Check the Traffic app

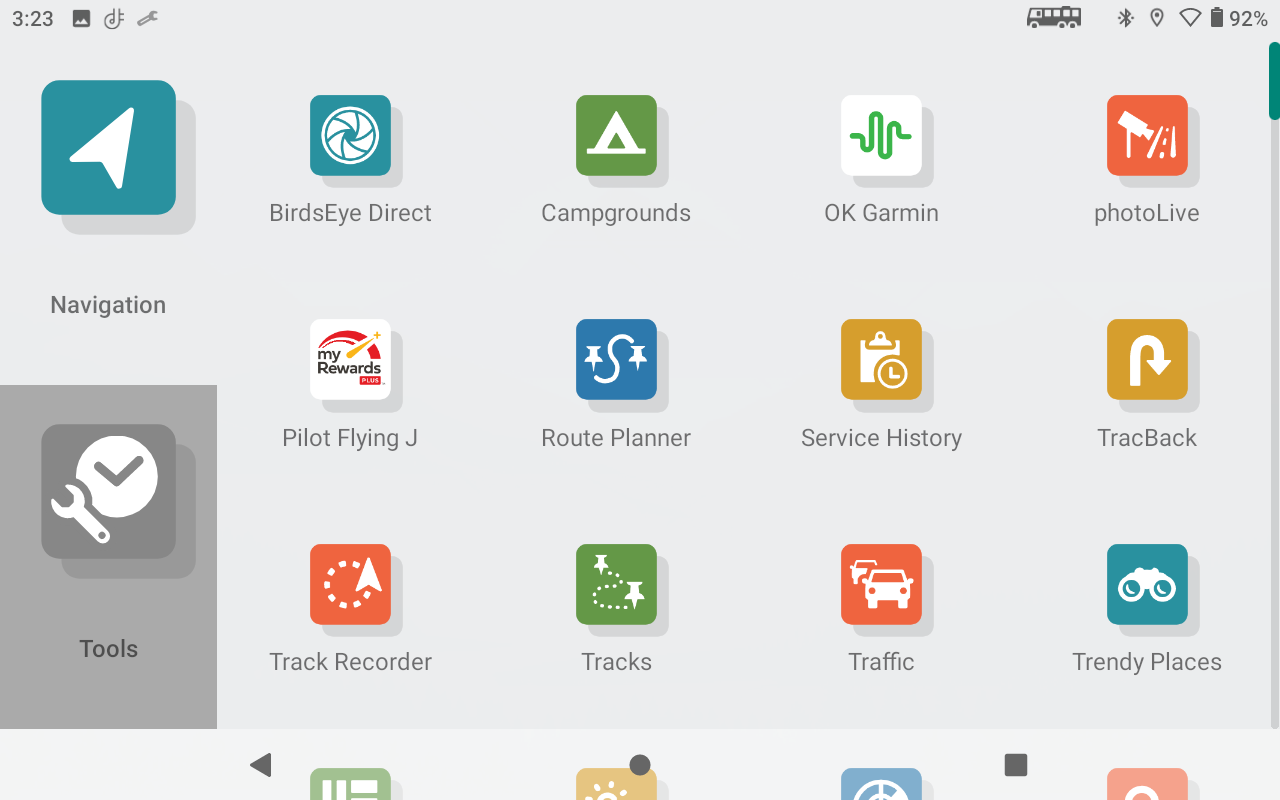[881, 584]
